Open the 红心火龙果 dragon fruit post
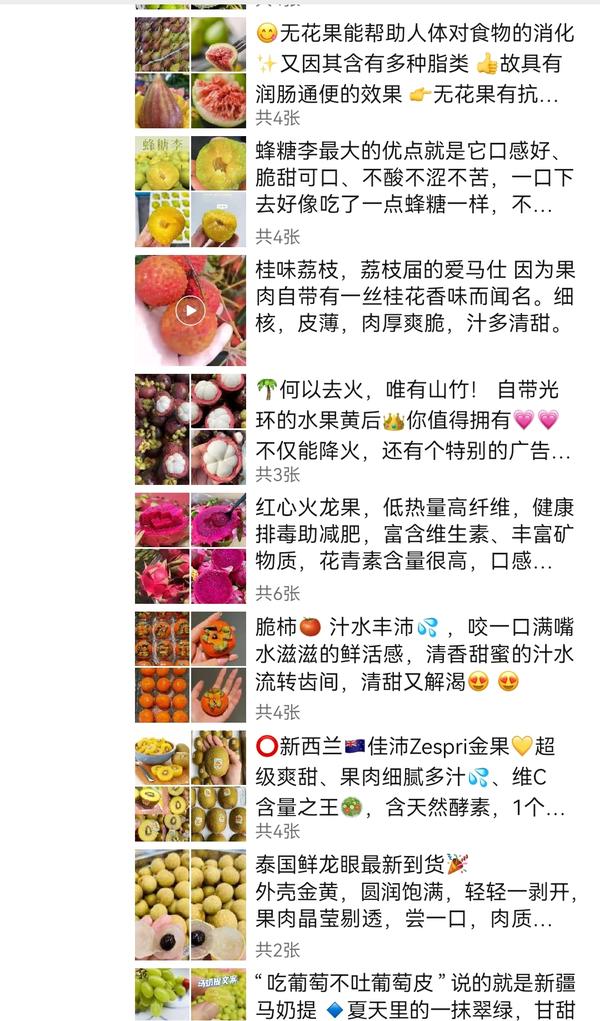Image resolution: width=600 pixels, height=1021 pixels. pyautogui.click(x=356, y=548)
